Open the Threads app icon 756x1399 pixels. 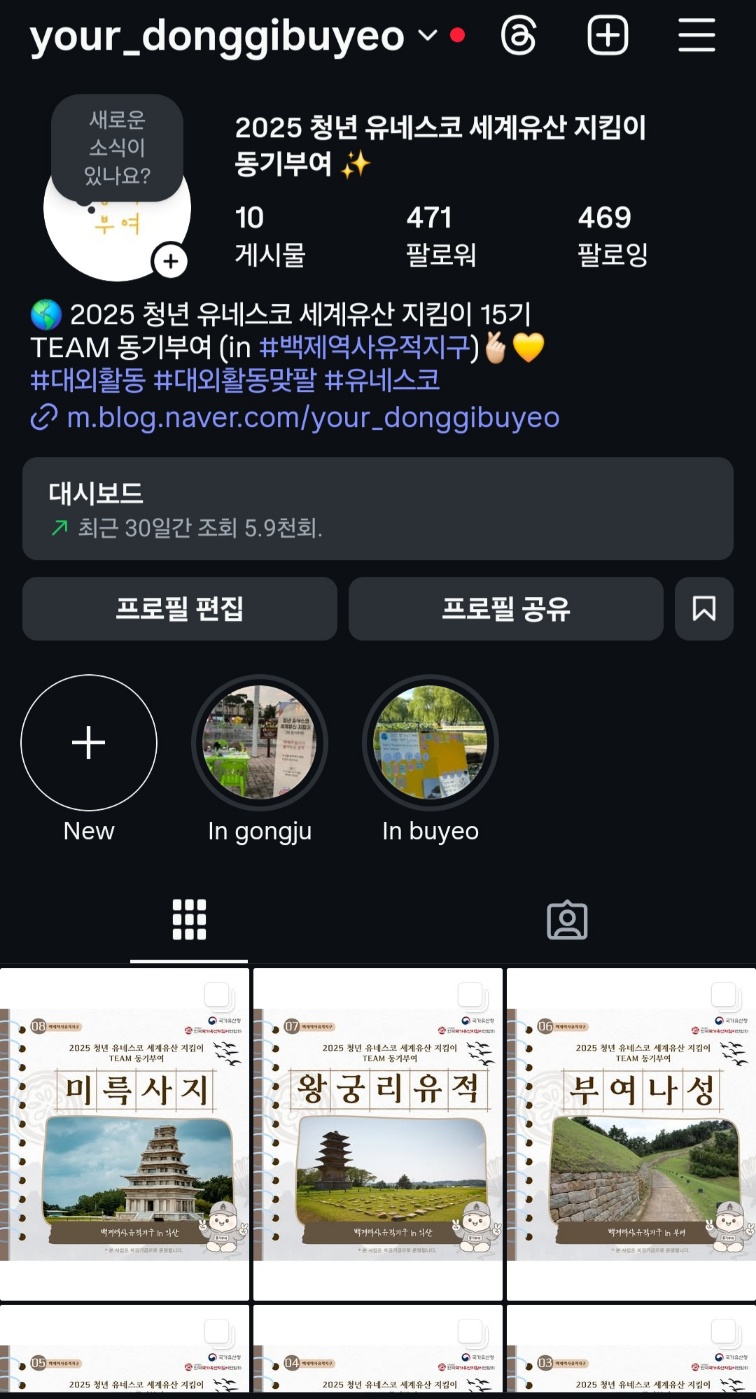pos(519,36)
